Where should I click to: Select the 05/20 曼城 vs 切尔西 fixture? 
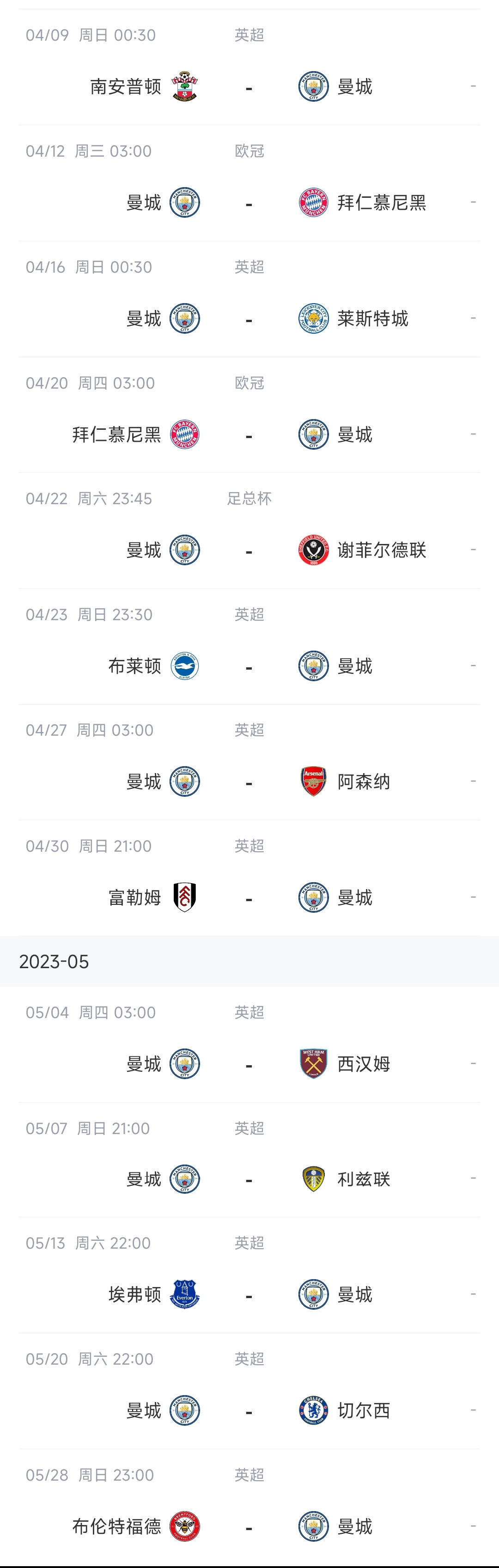(x=249, y=1411)
